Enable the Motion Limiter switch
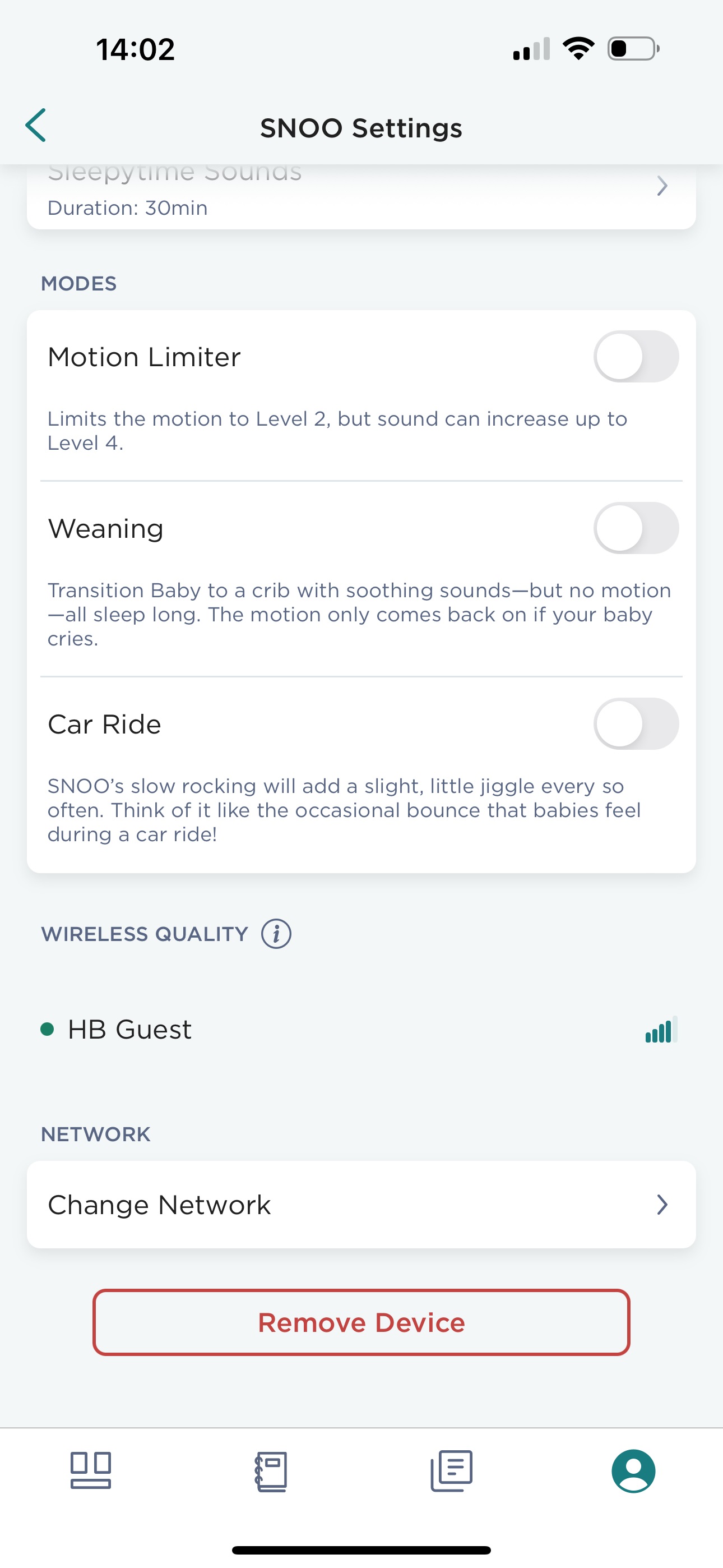The height and width of the screenshot is (1568, 723). [x=636, y=357]
